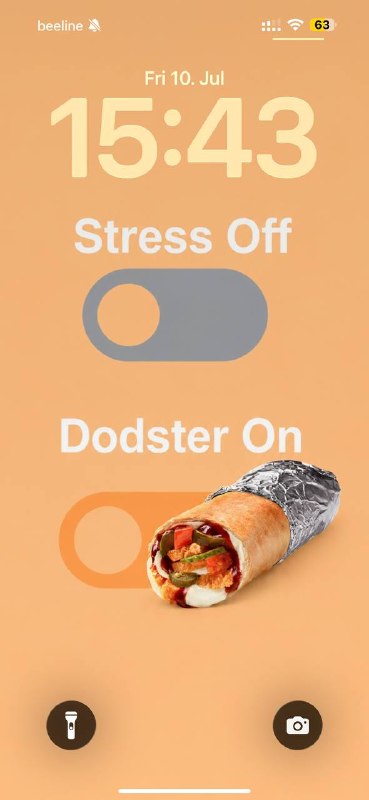Turn on the flashlight
Screen dimensions: 369x800
[x=71, y=724]
